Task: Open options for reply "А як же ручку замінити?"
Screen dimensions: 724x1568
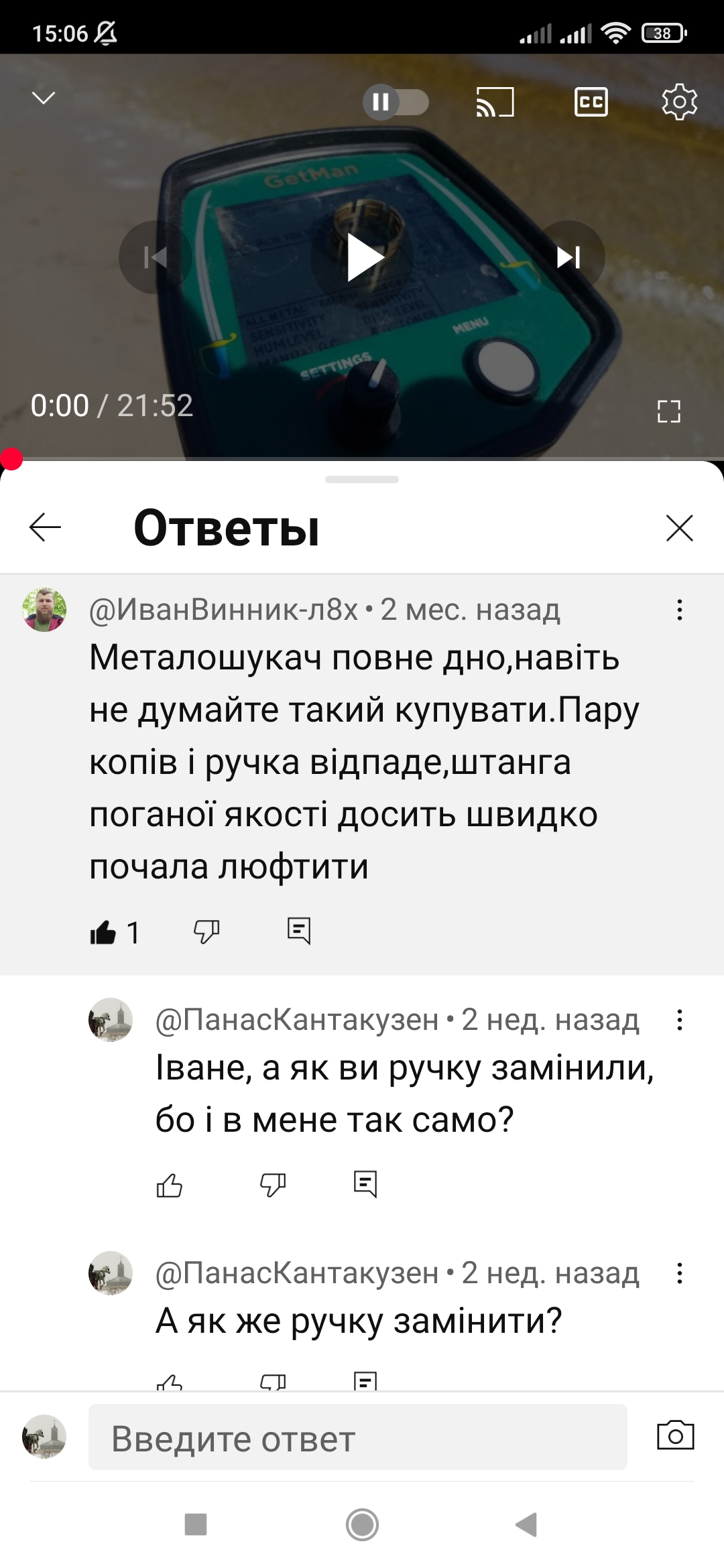Action: tap(679, 1273)
